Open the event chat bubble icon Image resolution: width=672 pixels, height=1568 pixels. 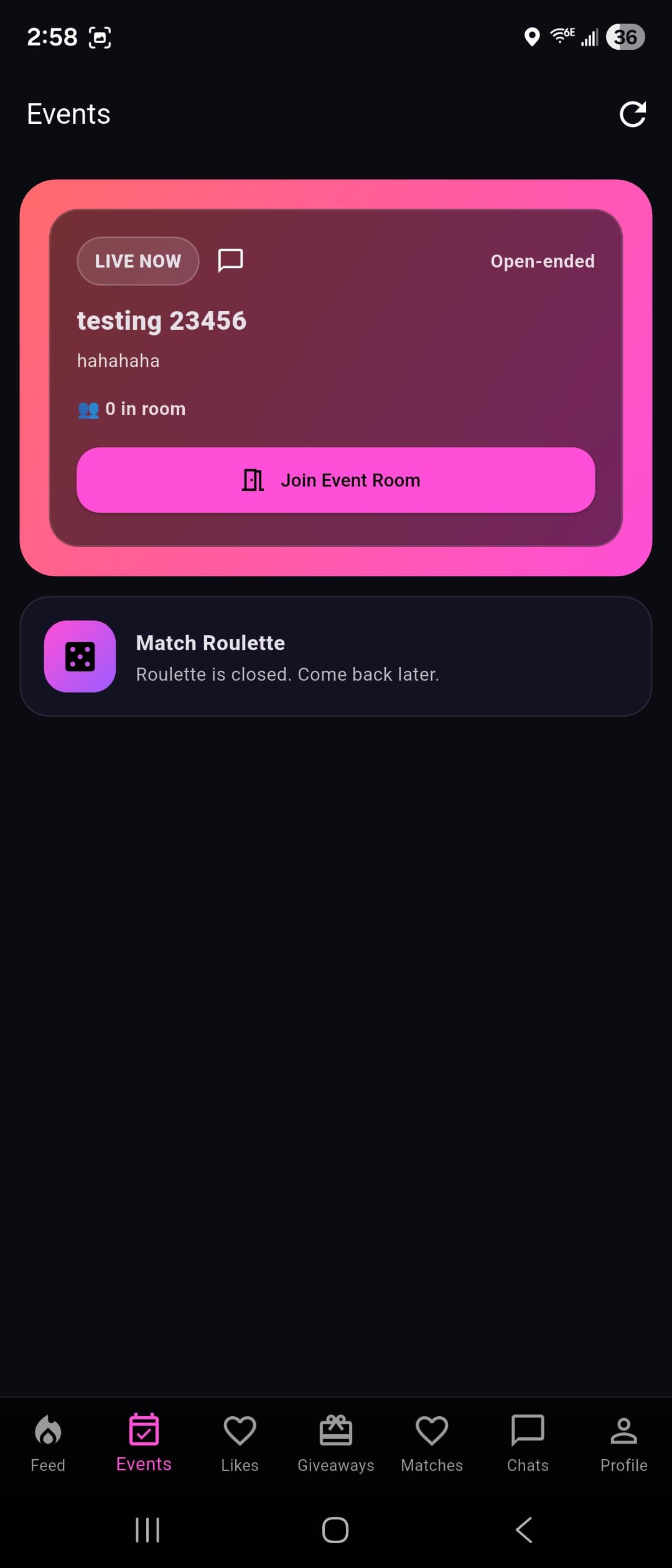click(x=230, y=261)
